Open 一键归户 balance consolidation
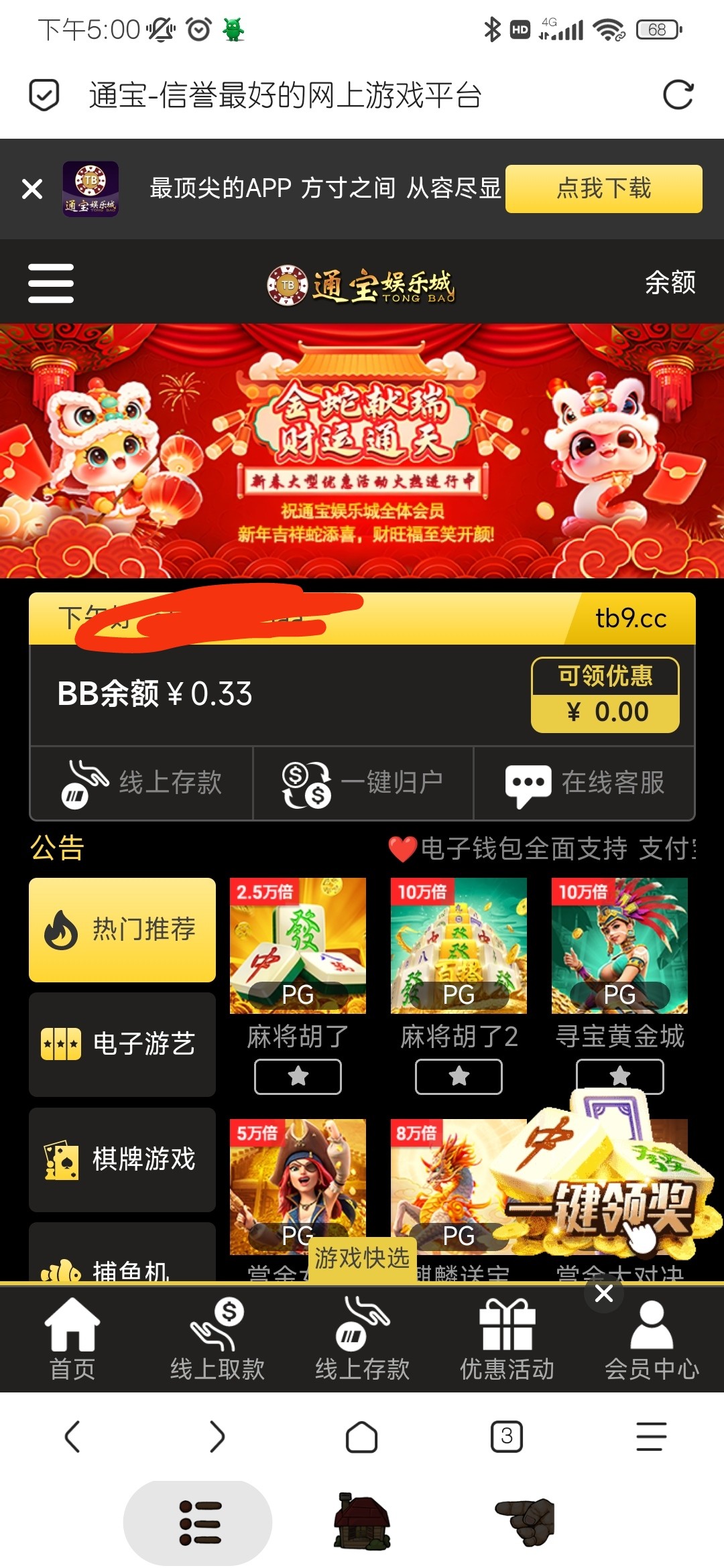 (x=363, y=783)
